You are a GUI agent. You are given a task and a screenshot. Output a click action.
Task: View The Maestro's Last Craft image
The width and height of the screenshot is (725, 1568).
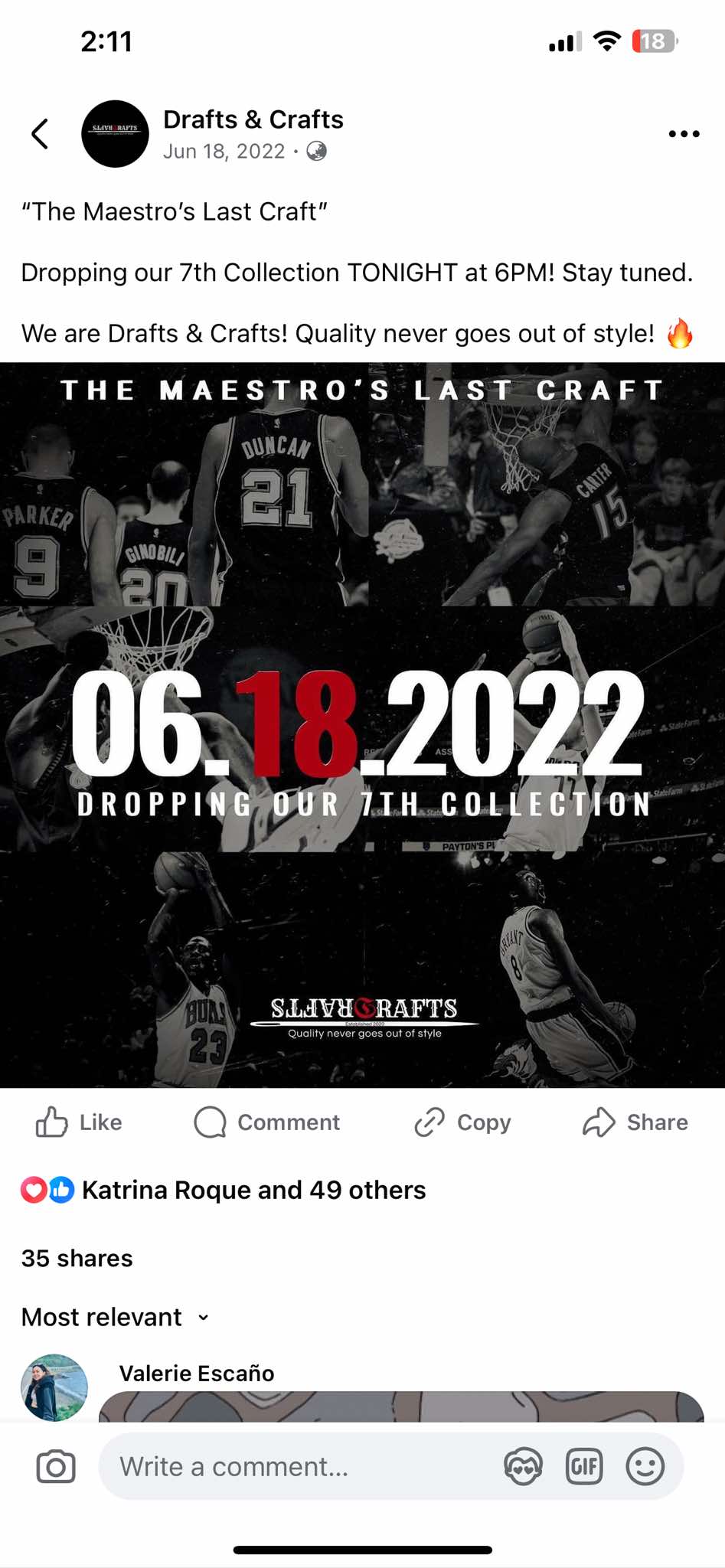(362, 724)
